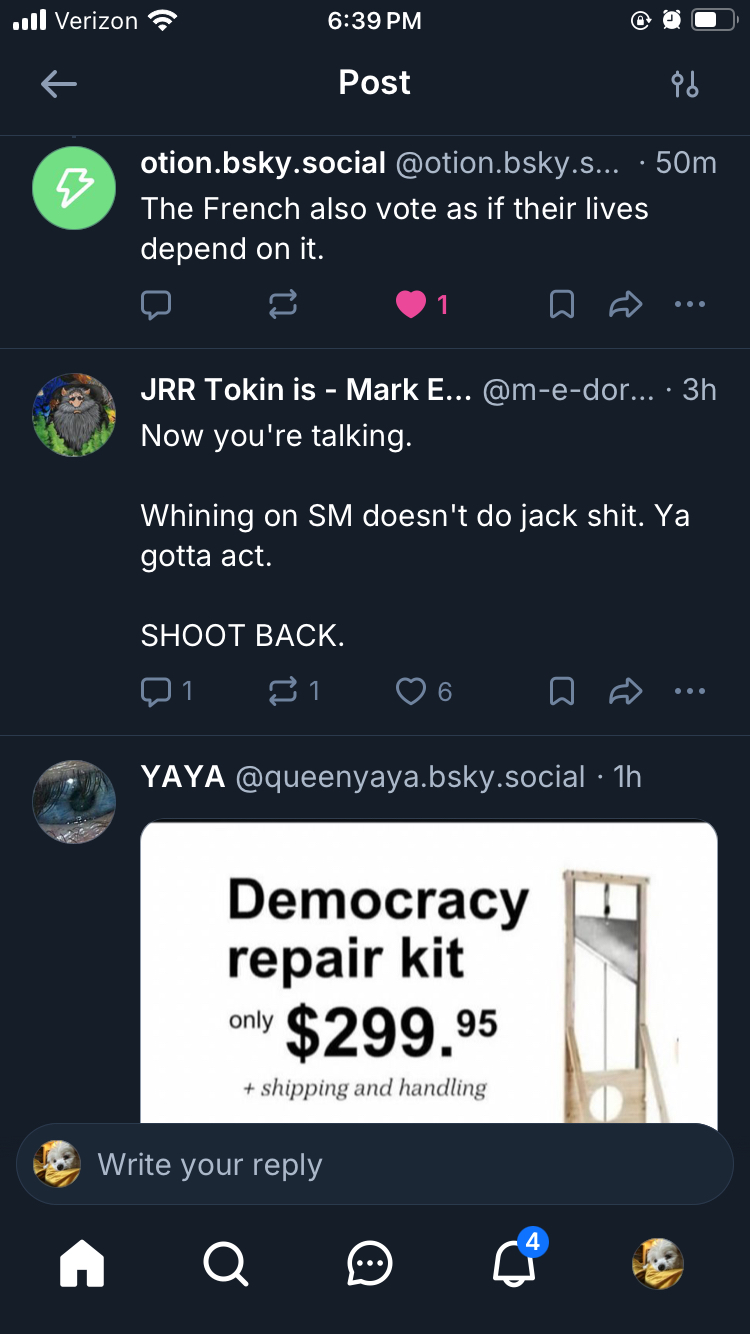
Task: Go back using the top arrow
Action: (x=59, y=84)
